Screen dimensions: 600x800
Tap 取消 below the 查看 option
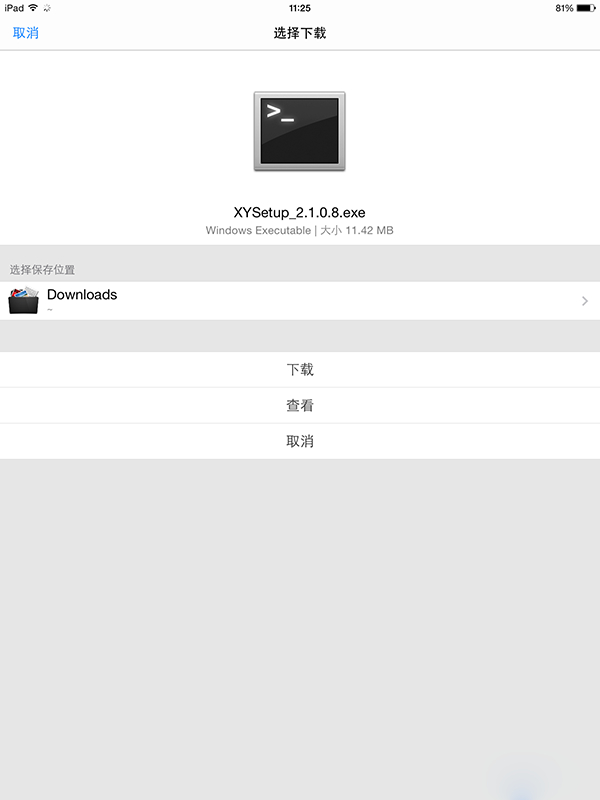point(300,442)
